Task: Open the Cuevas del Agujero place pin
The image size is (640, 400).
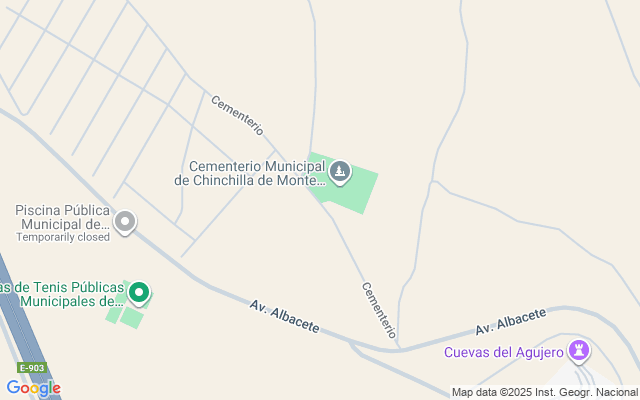Action: 579,351
